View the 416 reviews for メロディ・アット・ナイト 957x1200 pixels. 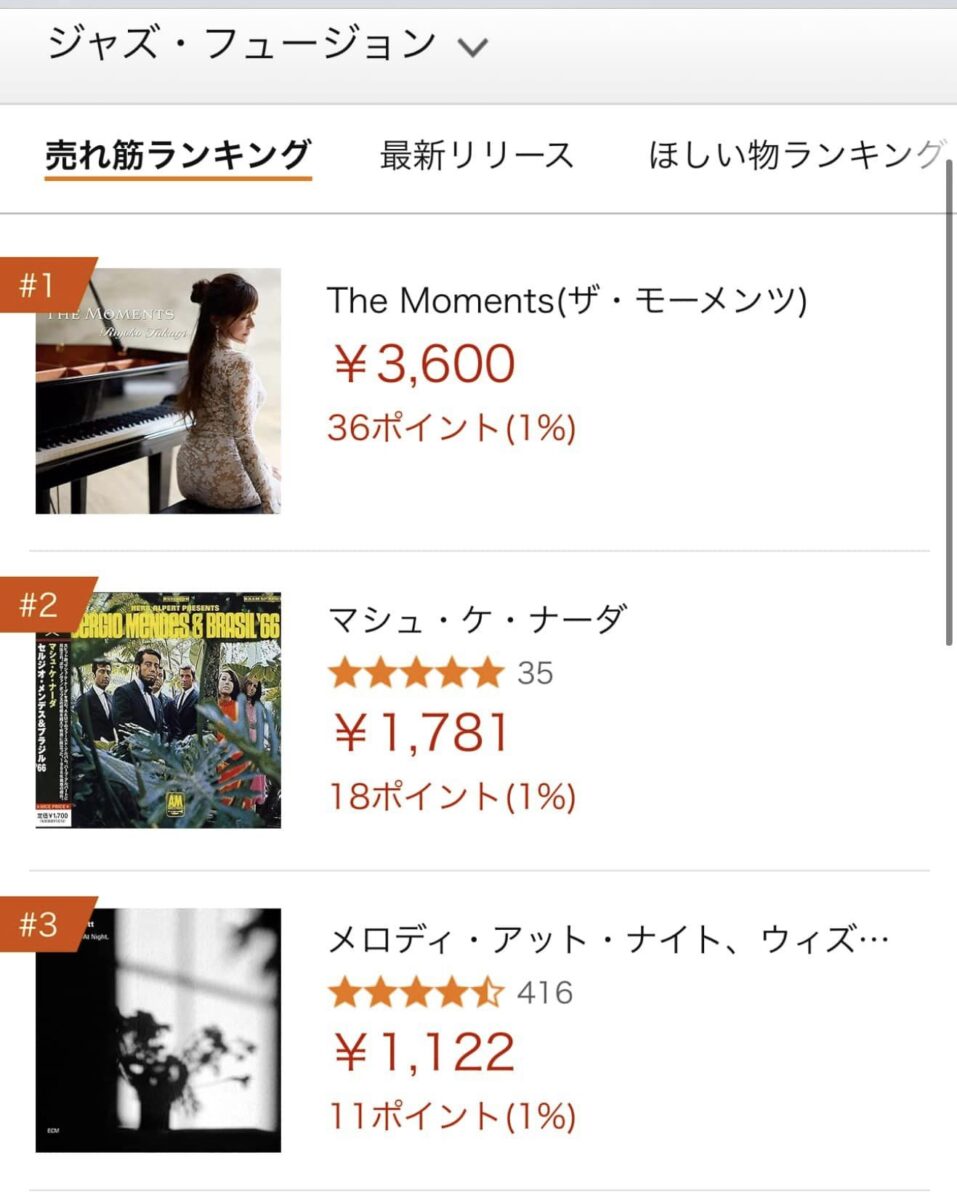[x=544, y=993]
